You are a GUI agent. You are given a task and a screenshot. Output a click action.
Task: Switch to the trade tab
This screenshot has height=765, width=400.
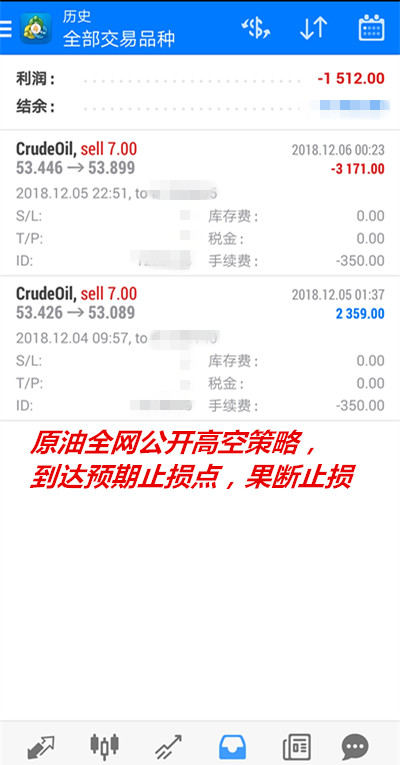pos(168,745)
